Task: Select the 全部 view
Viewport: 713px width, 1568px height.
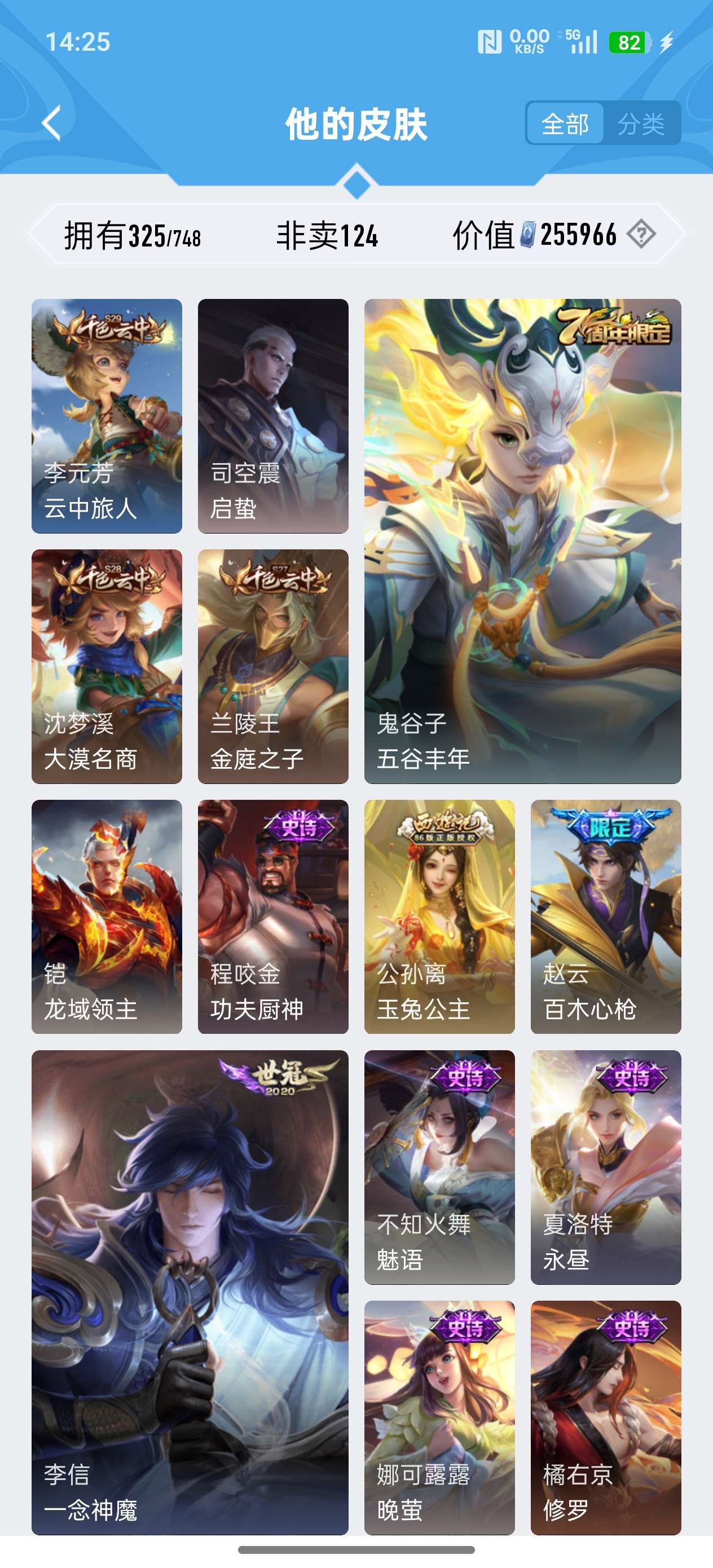Action: [x=565, y=124]
